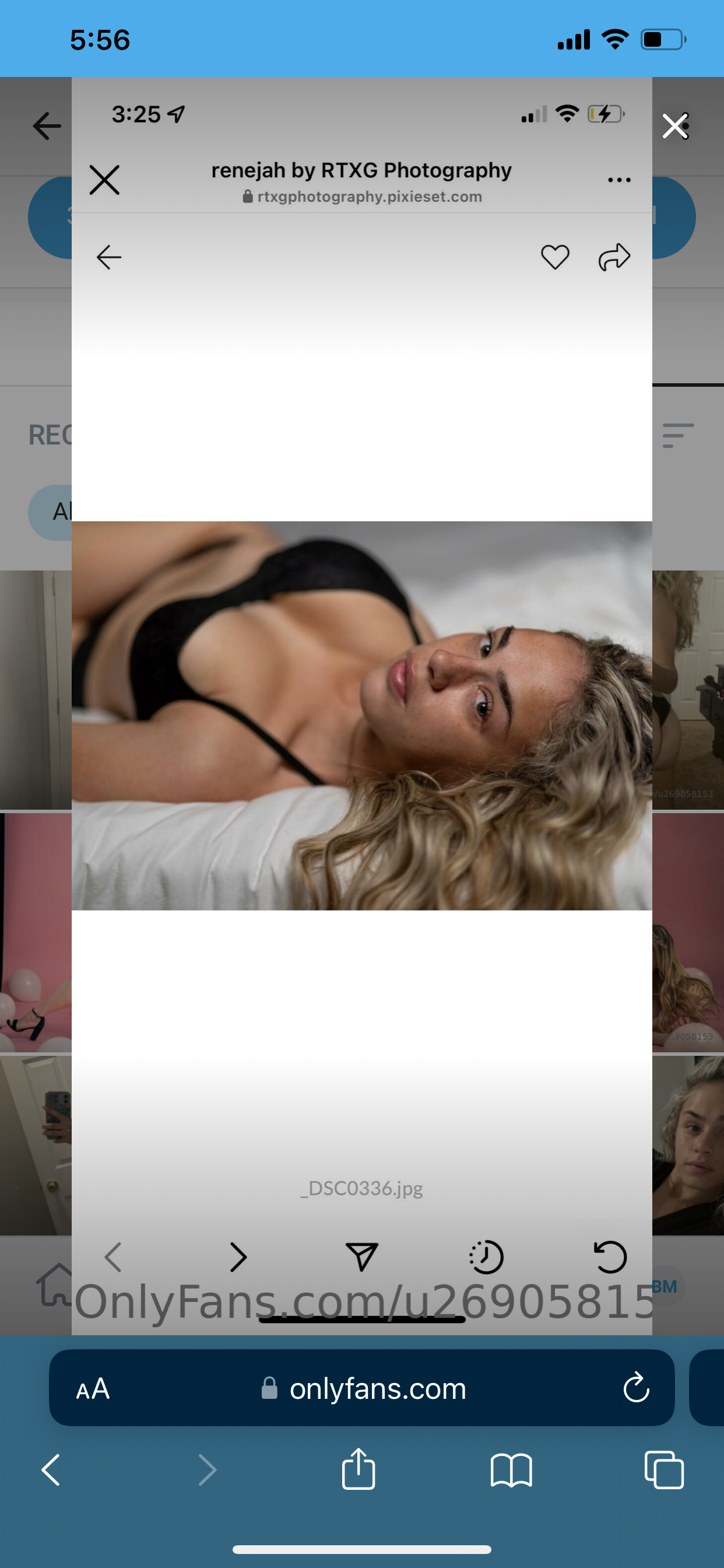Open Safari bookmarks
This screenshot has height=1568, width=724.
[511, 1471]
